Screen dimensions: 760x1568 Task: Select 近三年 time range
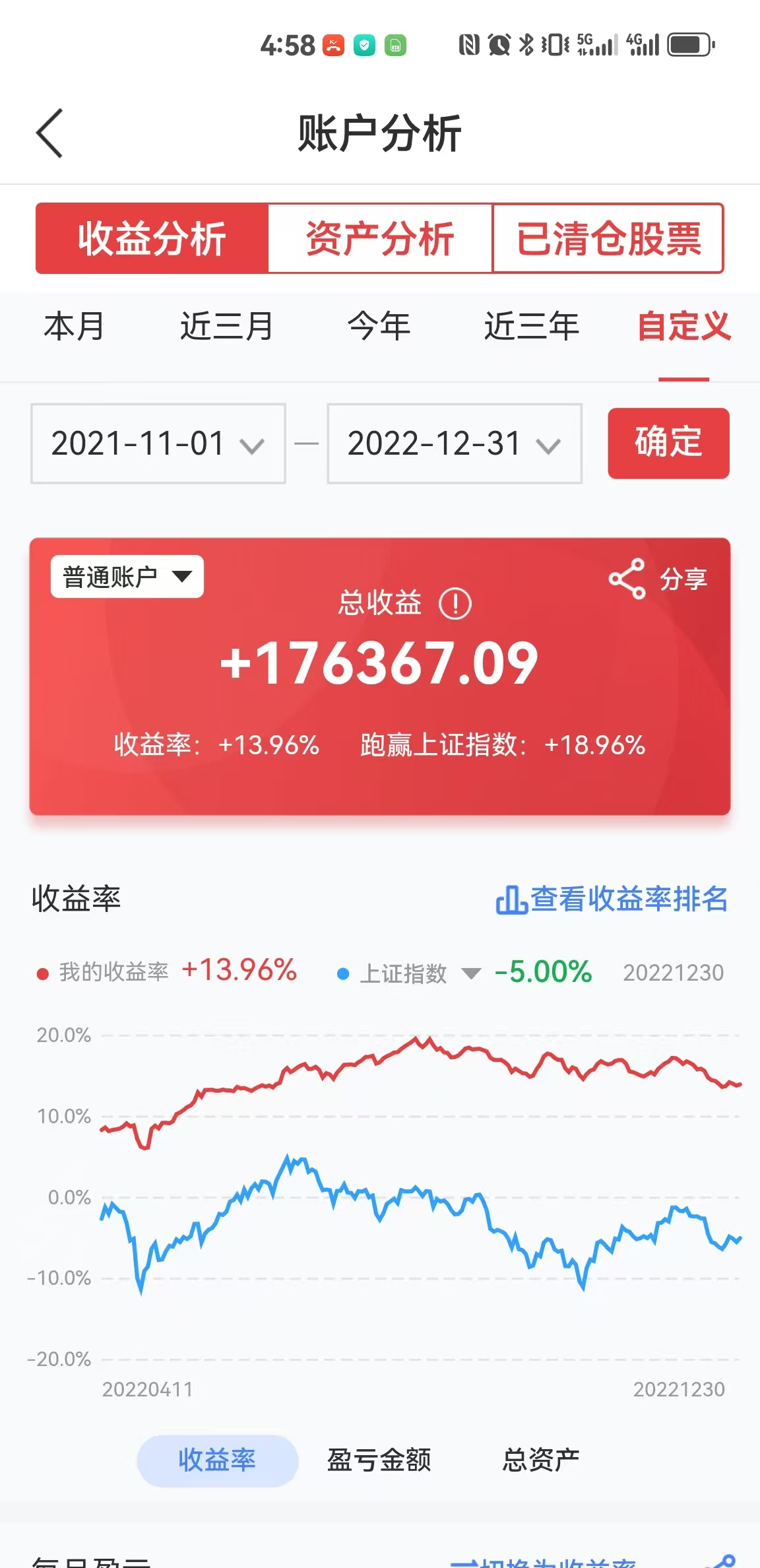(532, 327)
